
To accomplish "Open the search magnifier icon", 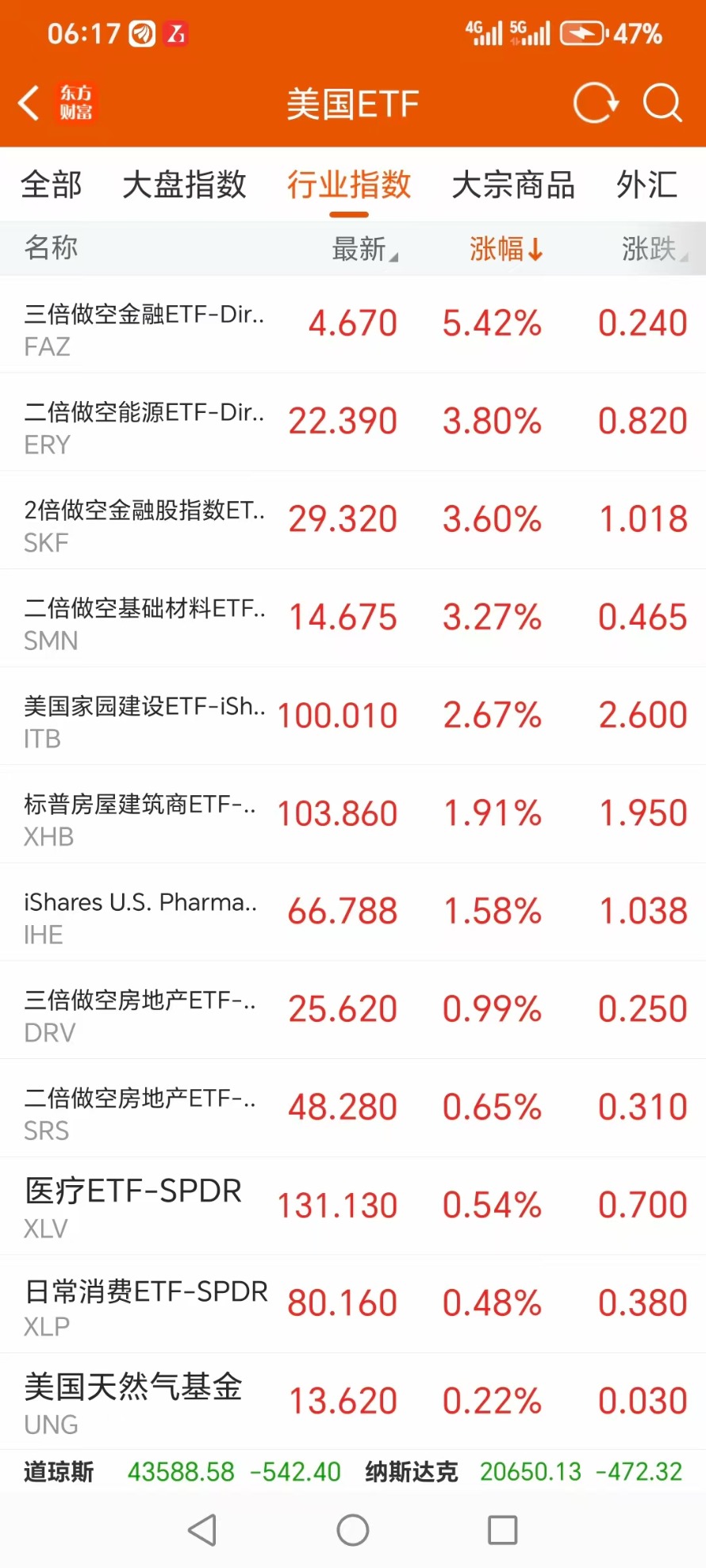I will click(662, 103).
